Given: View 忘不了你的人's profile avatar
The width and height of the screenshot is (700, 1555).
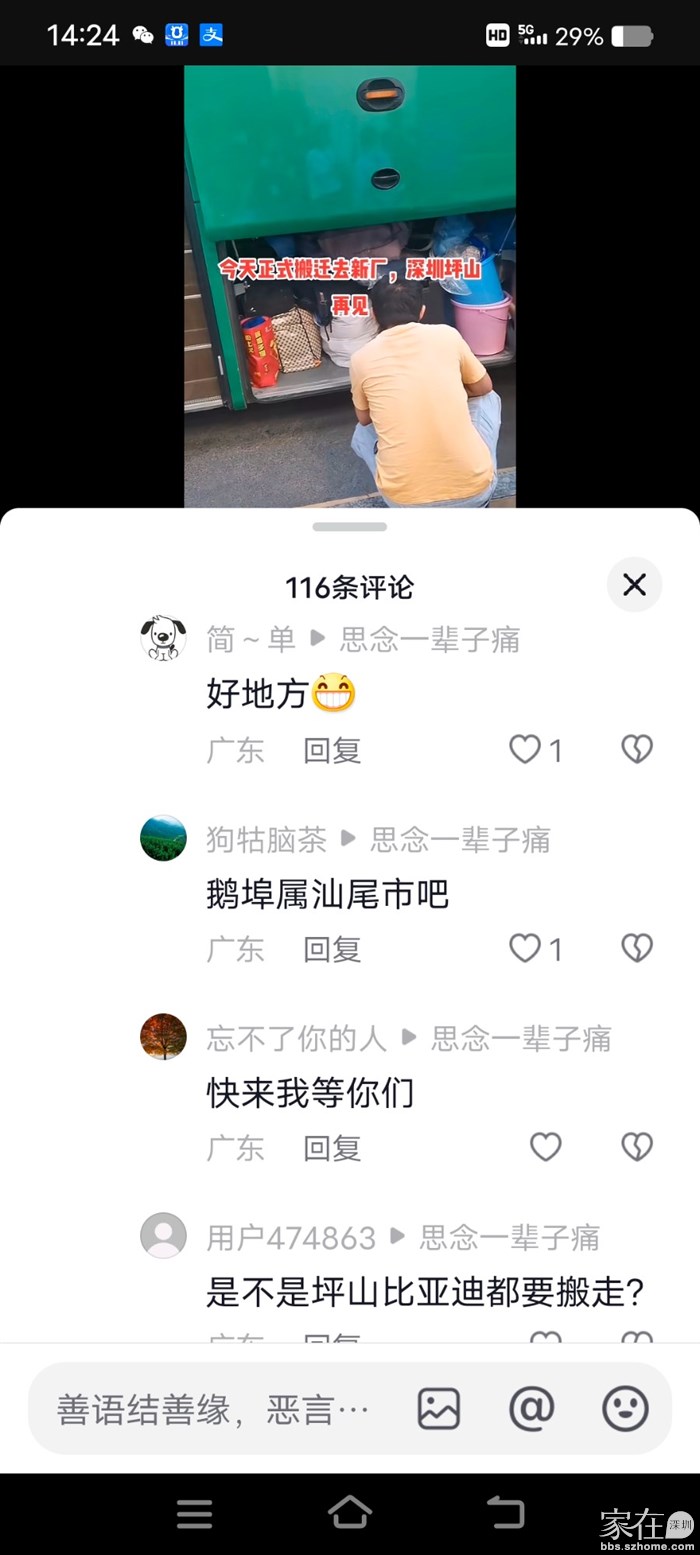Looking at the screenshot, I should 163,1036.
